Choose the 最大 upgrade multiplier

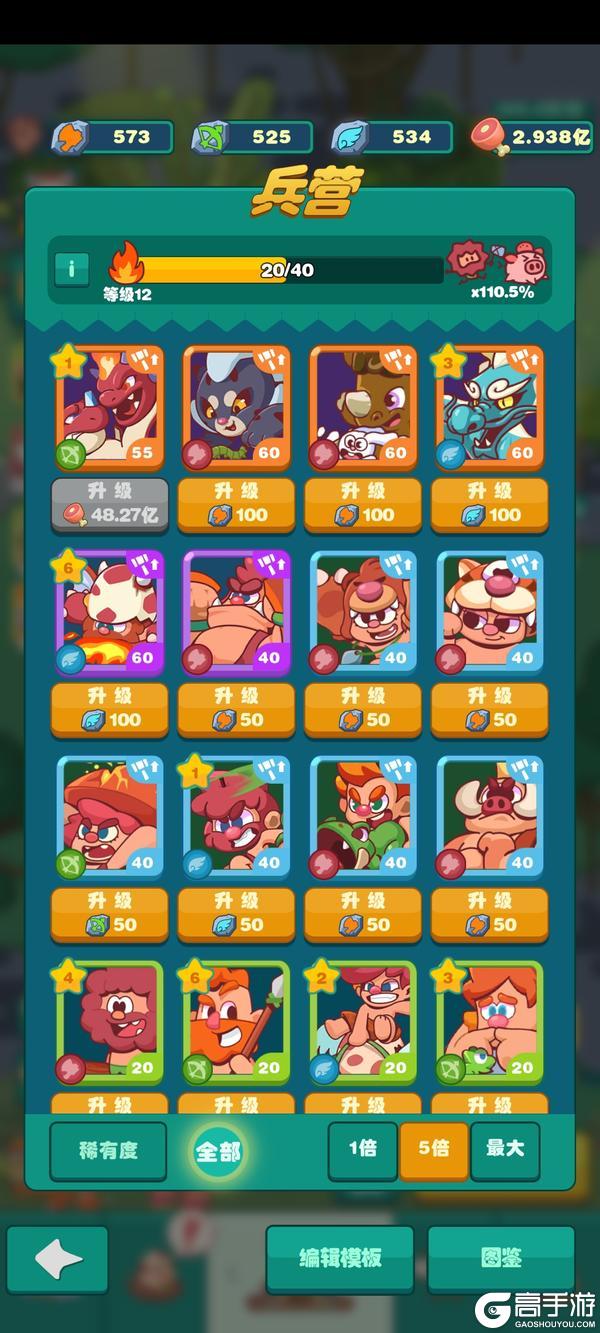tap(505, 1149)
